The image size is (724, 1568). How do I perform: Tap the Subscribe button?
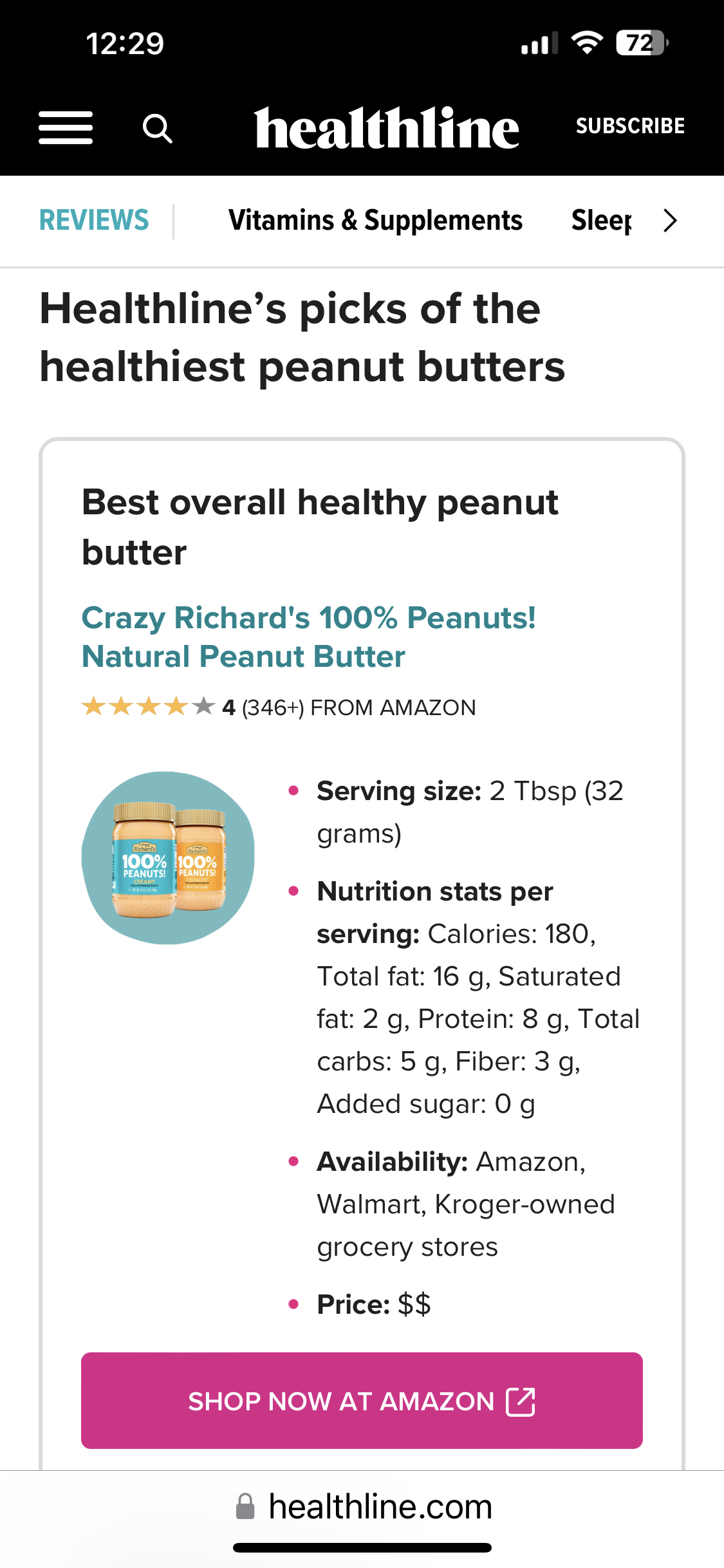pos(630,126)
